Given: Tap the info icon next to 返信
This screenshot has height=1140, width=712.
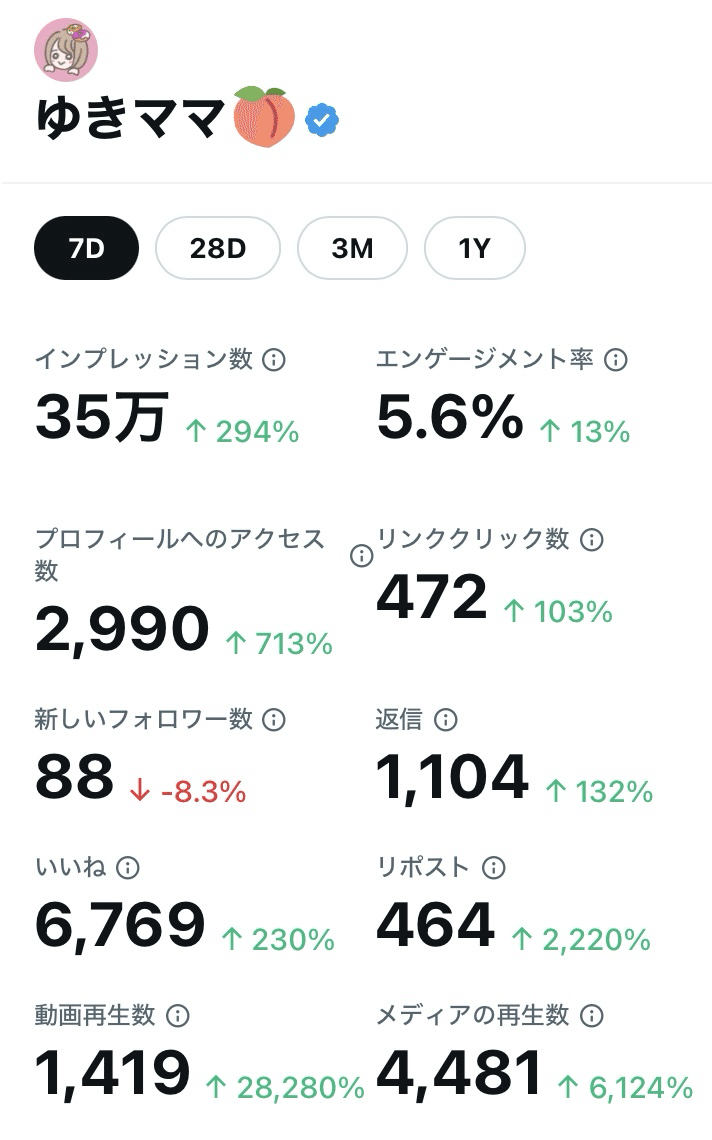Looking at the screenshot, I should click(445, 719).
